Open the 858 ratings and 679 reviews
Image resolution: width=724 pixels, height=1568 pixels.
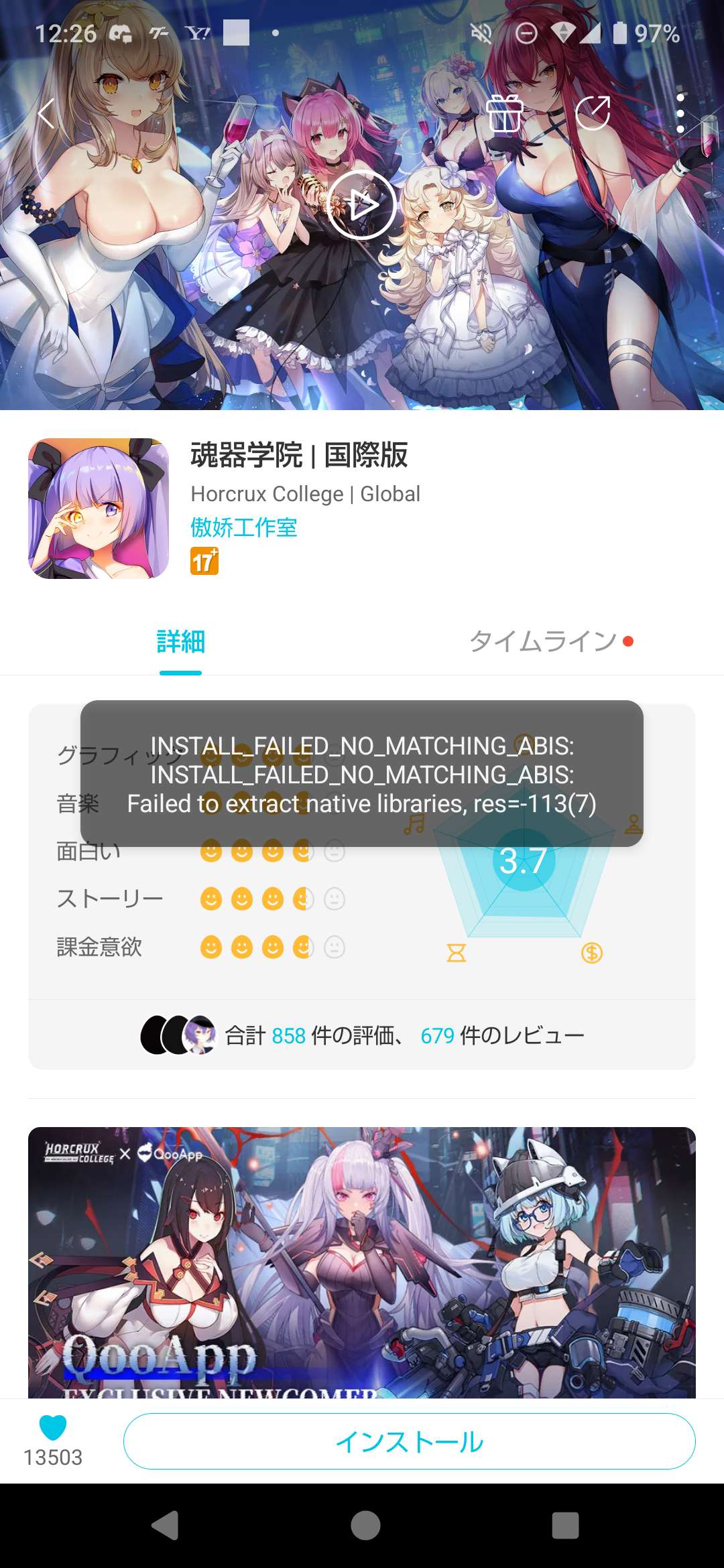(x=362, y=1035)
